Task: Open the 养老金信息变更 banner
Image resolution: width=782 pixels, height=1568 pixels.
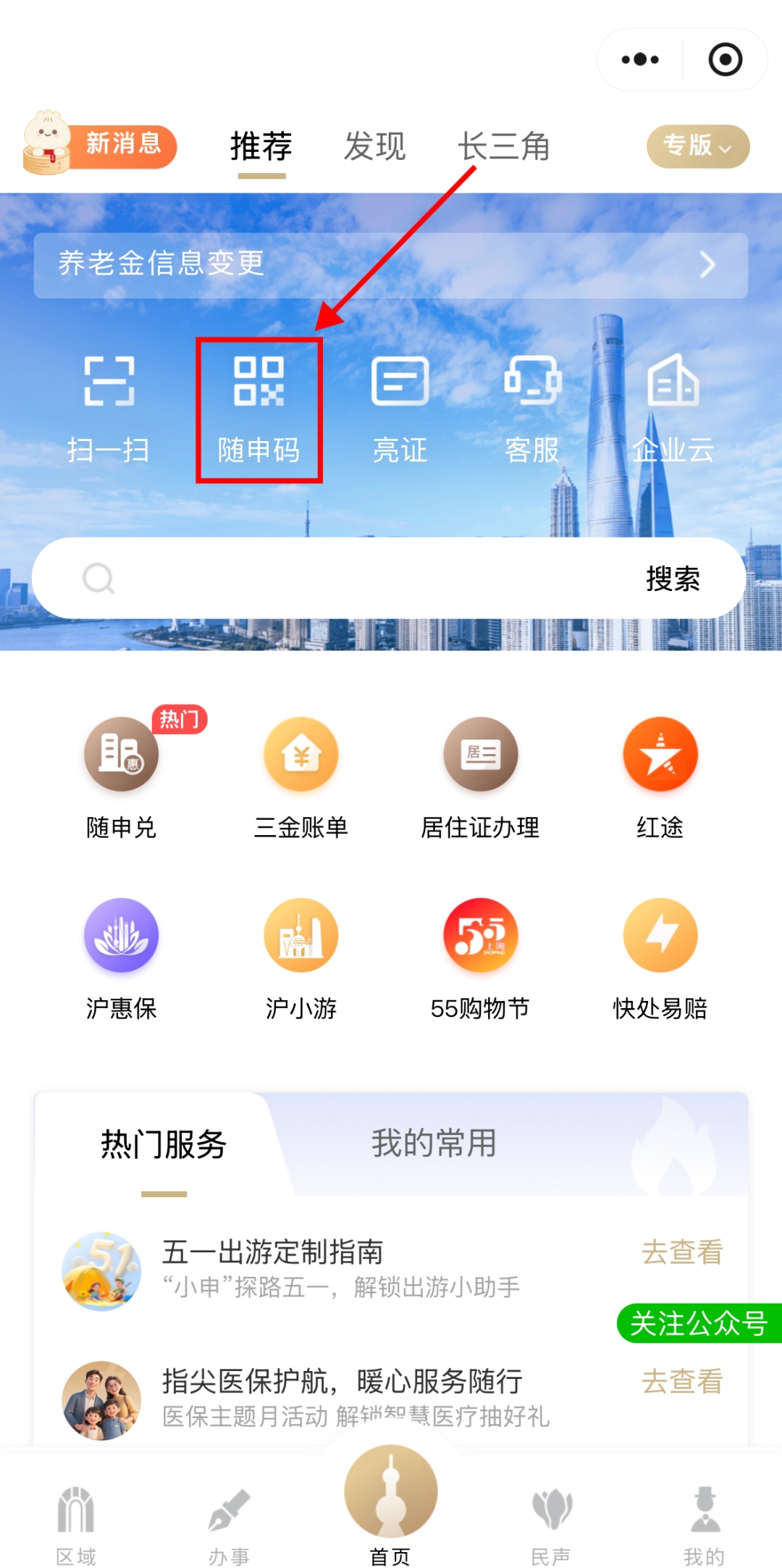Action: point(390,265)
